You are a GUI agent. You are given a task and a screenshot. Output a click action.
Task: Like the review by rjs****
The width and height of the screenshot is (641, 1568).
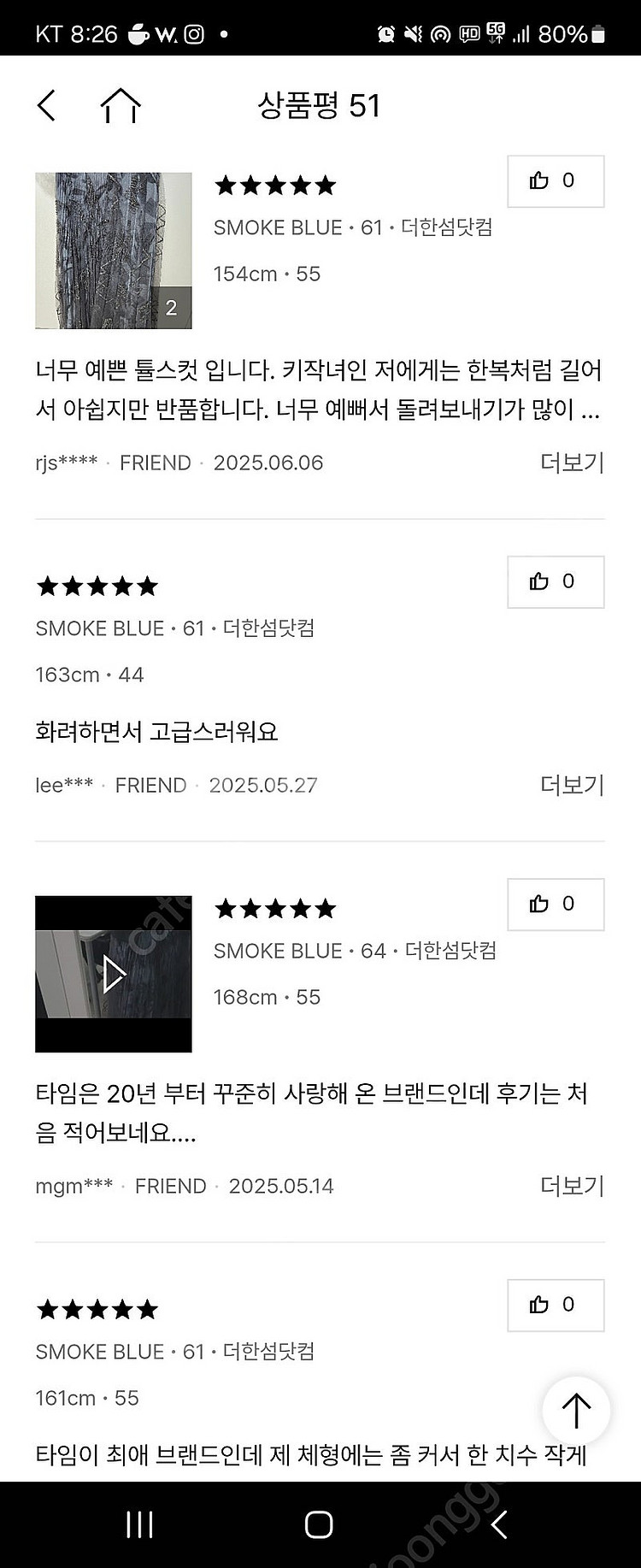556,181
